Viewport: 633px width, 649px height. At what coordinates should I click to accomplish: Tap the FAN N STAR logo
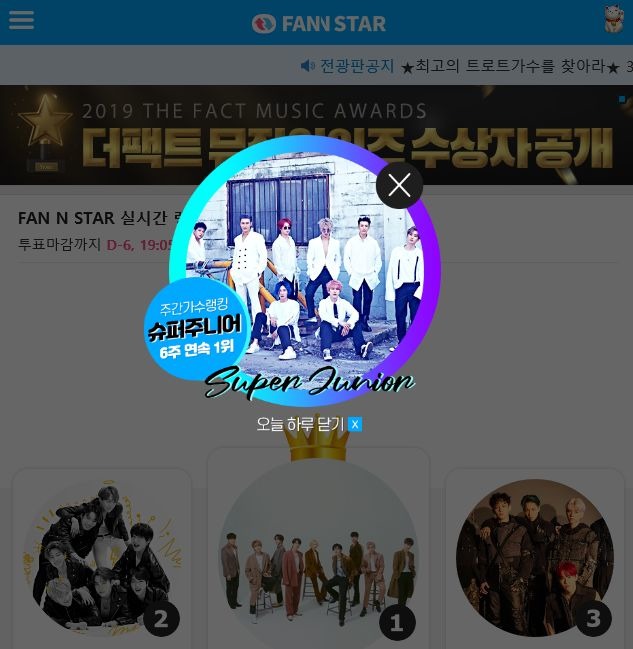click(x=318, y=23)
